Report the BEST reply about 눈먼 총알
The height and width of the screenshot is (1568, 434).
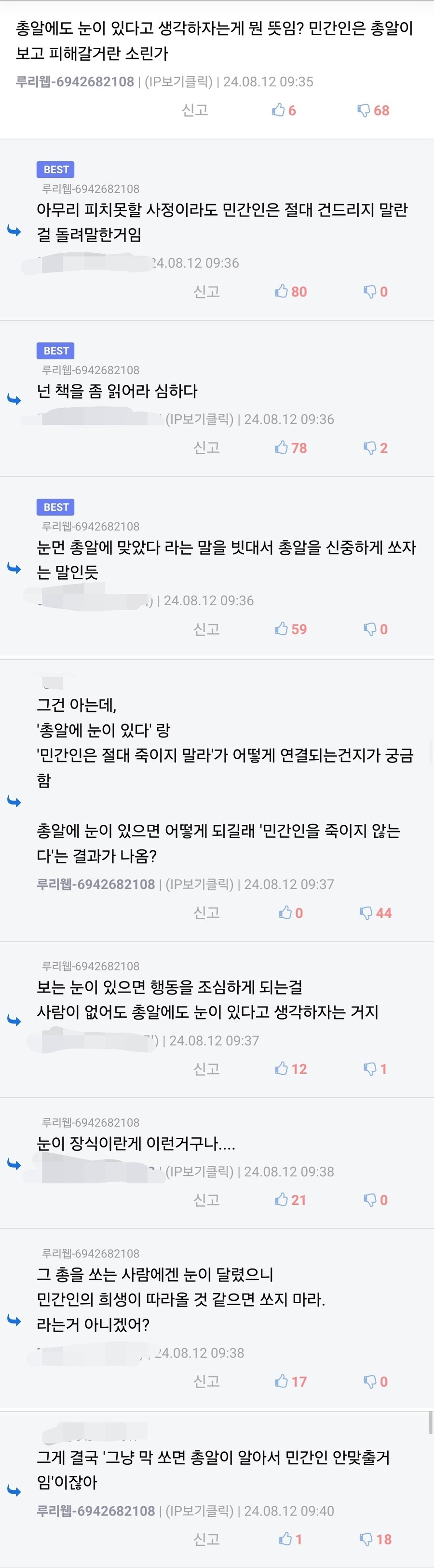[x=206, y=629]
